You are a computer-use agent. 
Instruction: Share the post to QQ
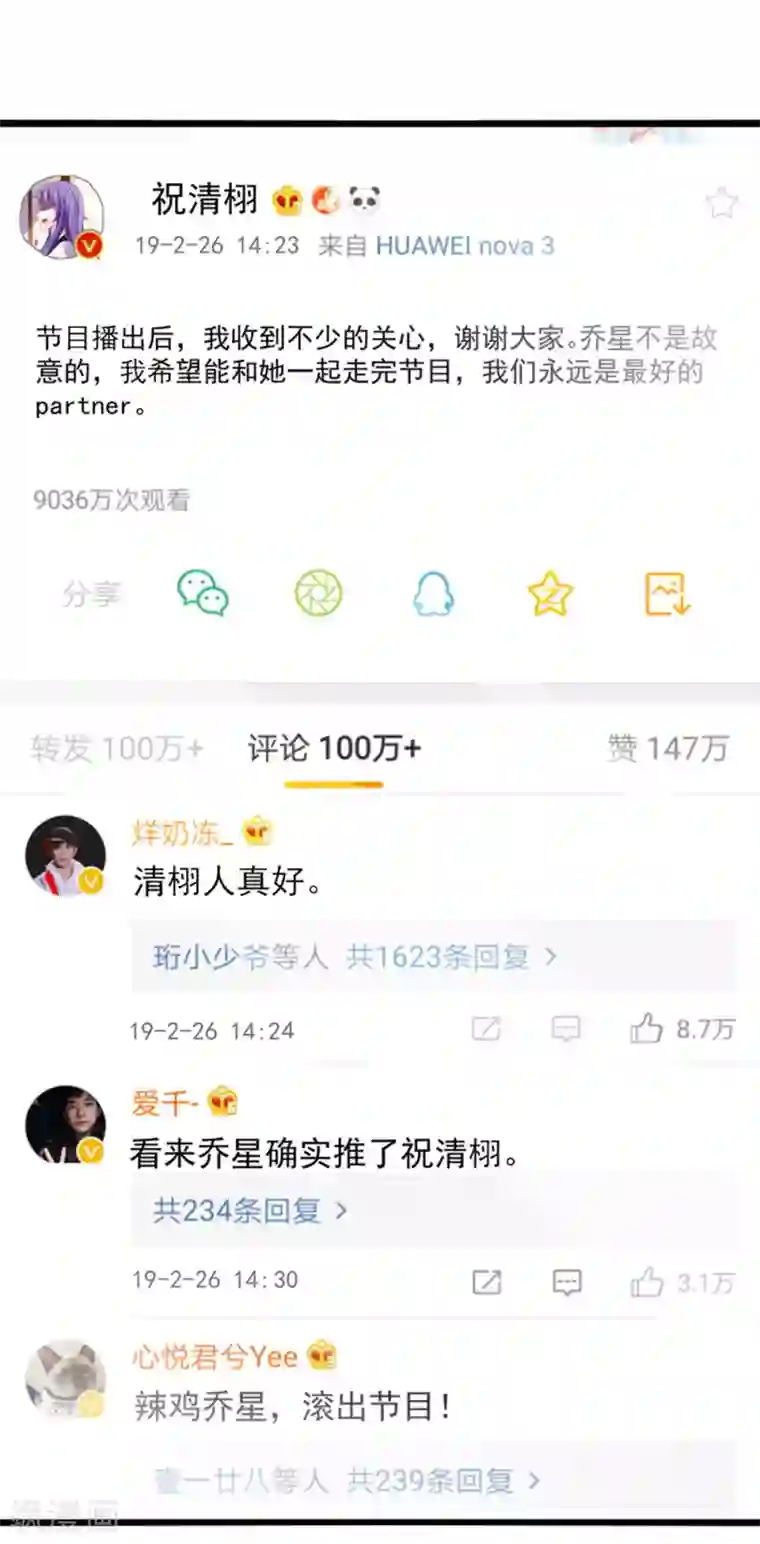click(x=432, y=593)
